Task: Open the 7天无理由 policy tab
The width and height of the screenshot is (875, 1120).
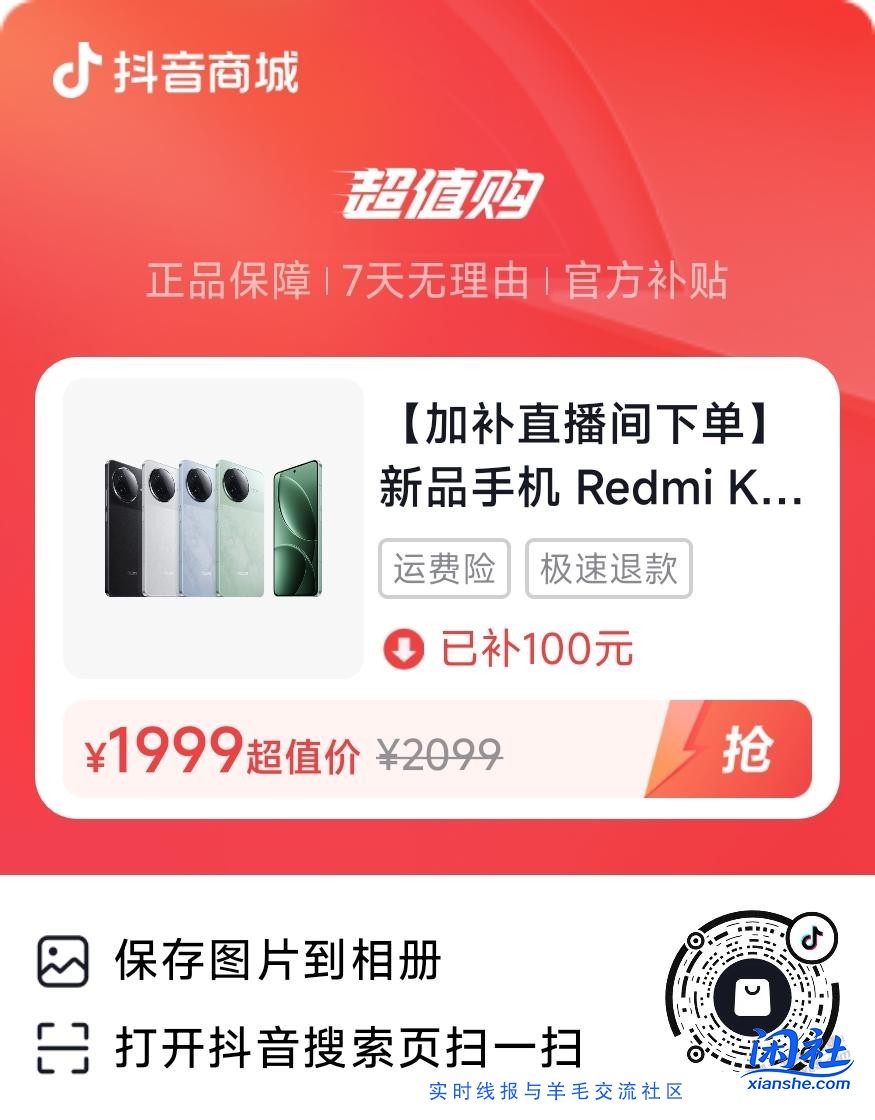Action: pos(441,282)
